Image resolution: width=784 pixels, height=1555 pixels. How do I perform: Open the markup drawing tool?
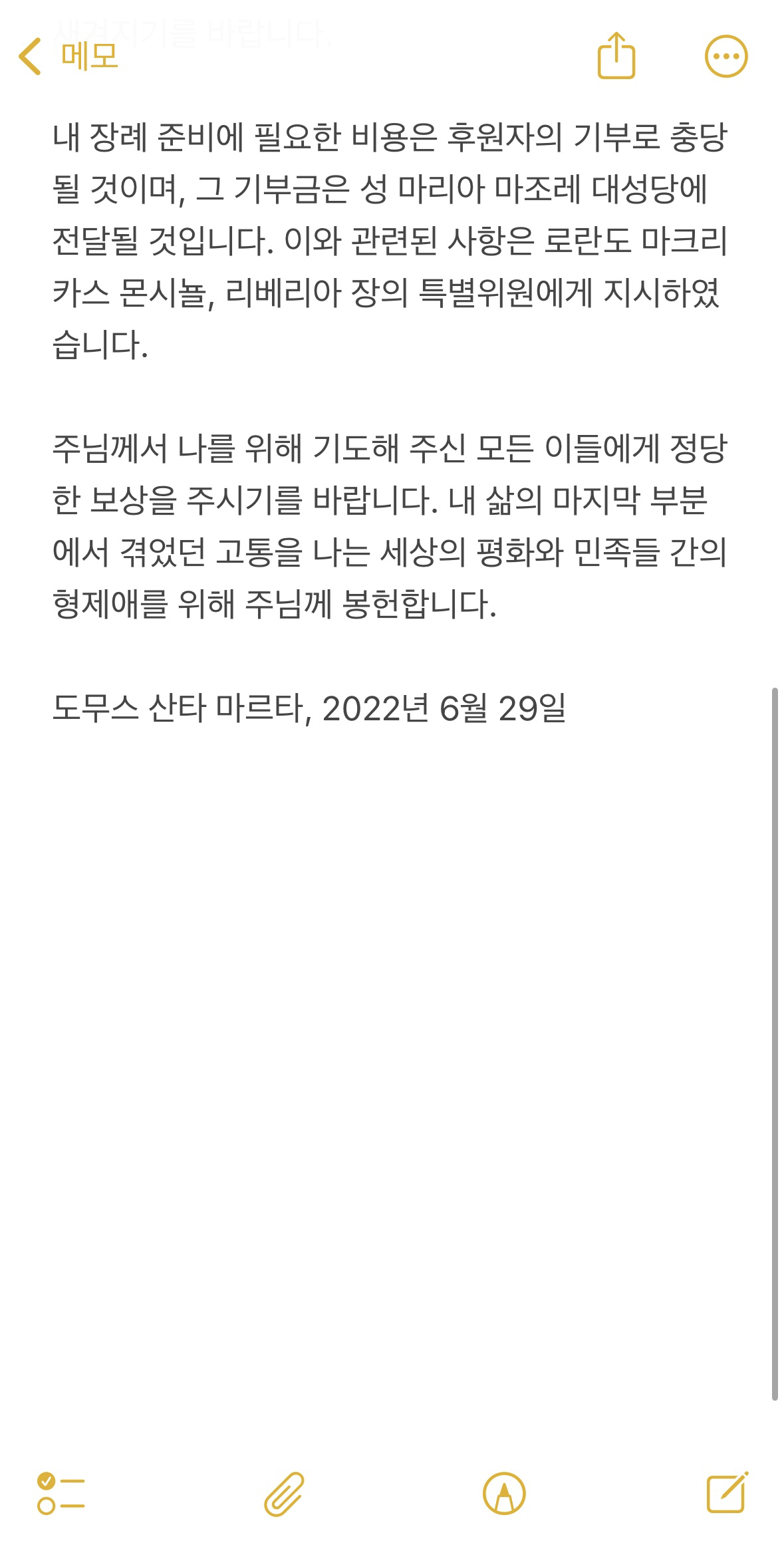pos(504,1493)
